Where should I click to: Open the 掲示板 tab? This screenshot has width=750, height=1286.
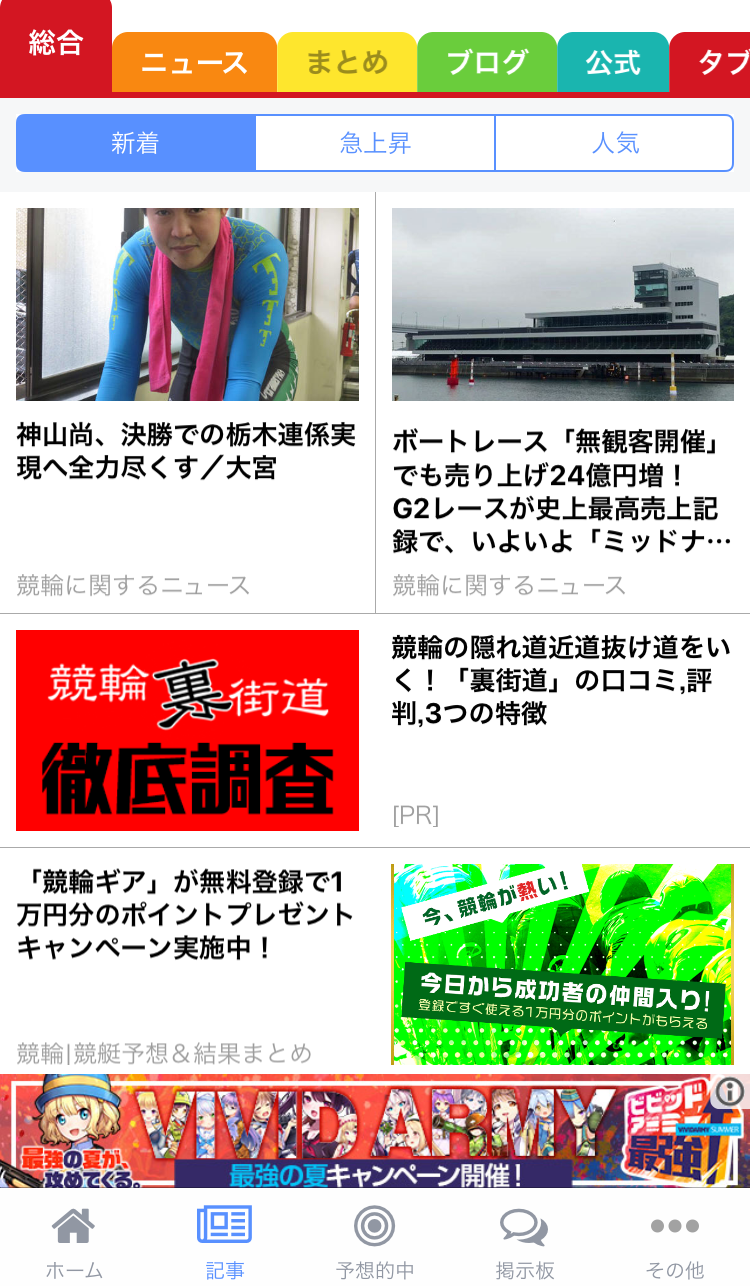524,1240
